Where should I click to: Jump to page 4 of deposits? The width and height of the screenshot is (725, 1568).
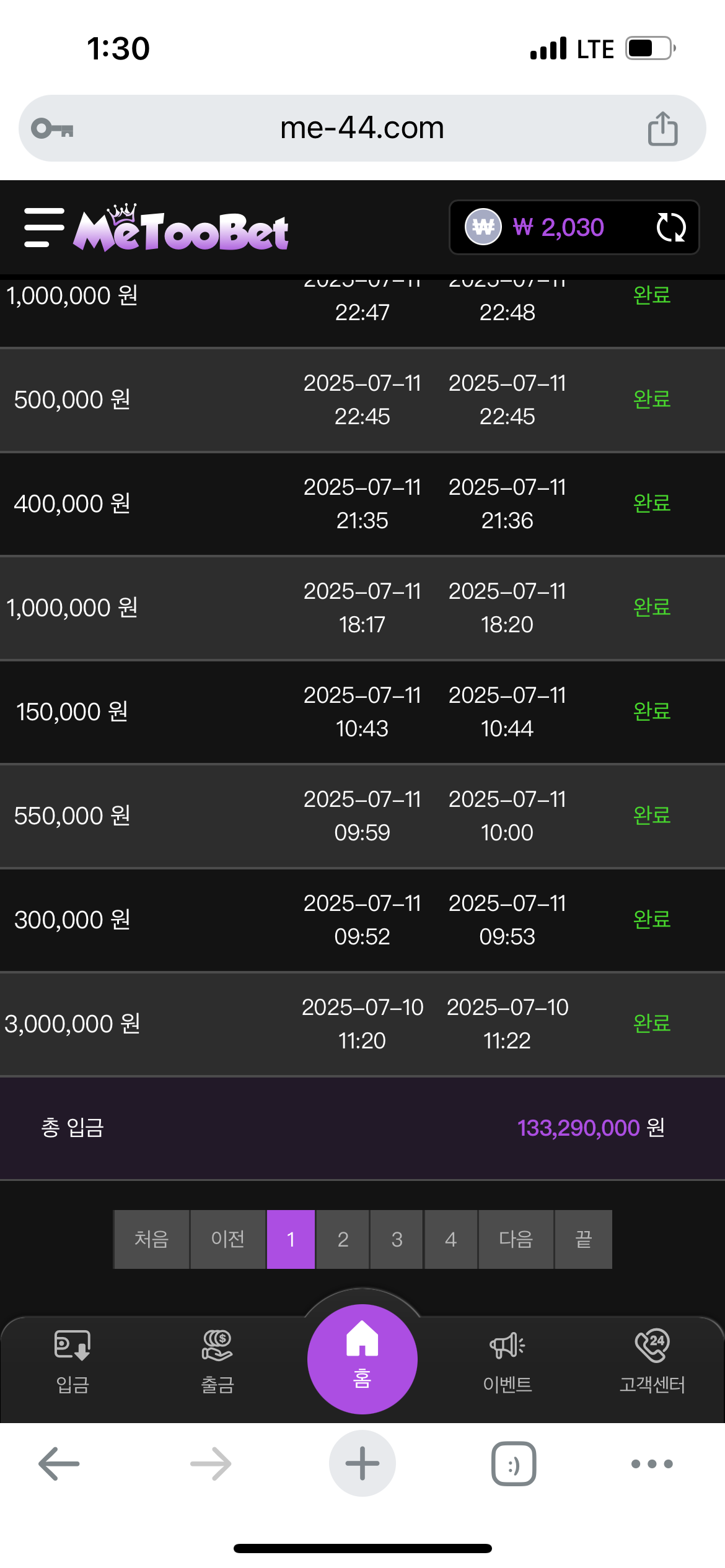point(450,1239)
